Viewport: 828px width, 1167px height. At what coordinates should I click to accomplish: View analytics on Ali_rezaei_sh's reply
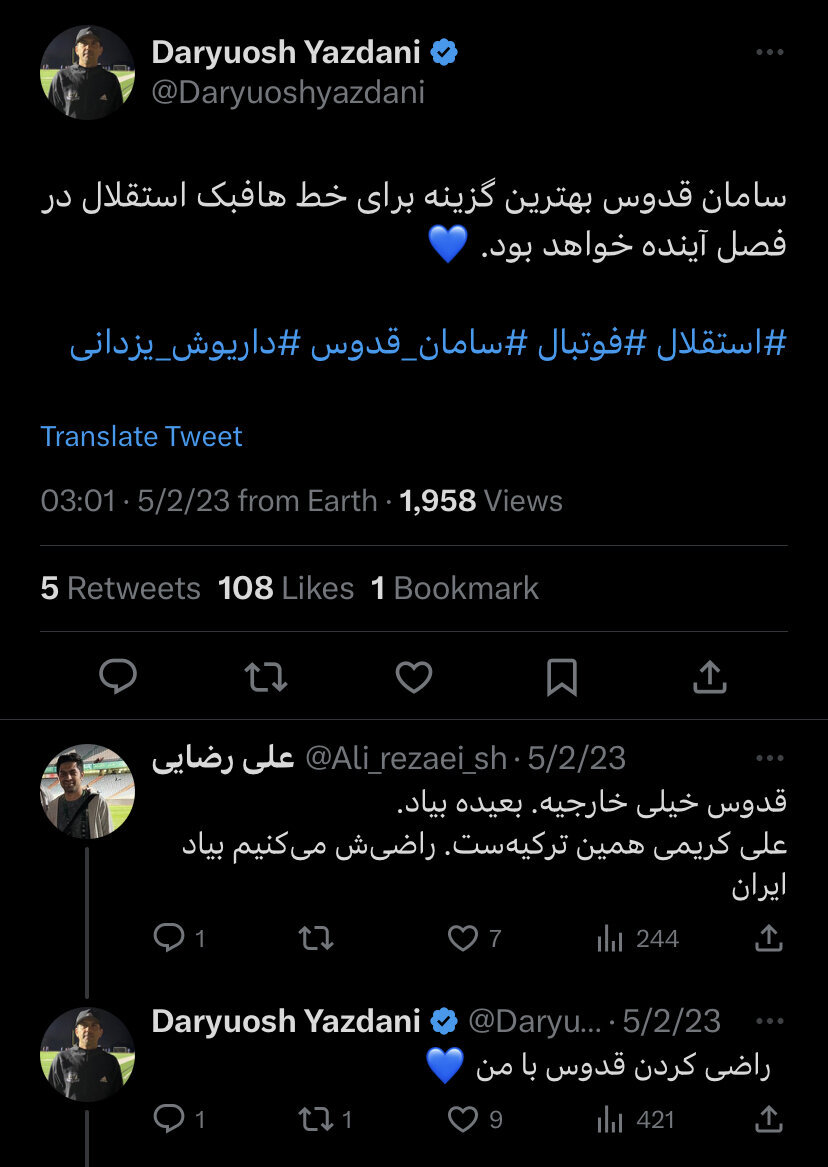[x=613, y=939]
